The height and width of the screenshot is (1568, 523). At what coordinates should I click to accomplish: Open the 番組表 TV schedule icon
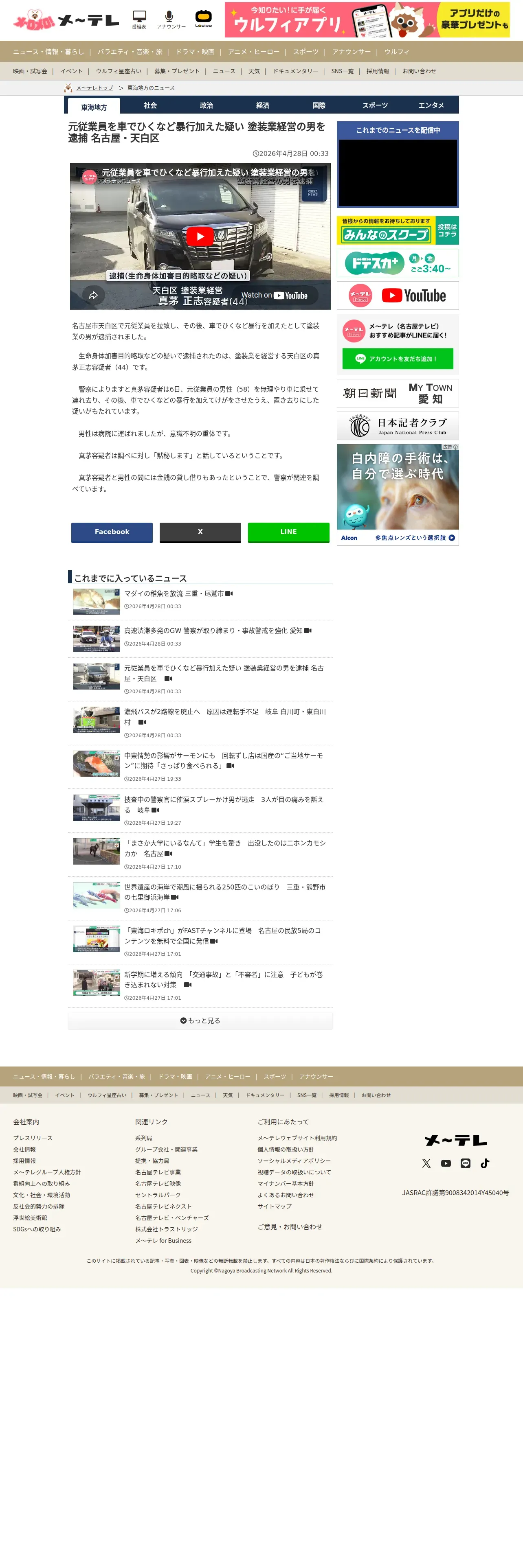(139, 20)
